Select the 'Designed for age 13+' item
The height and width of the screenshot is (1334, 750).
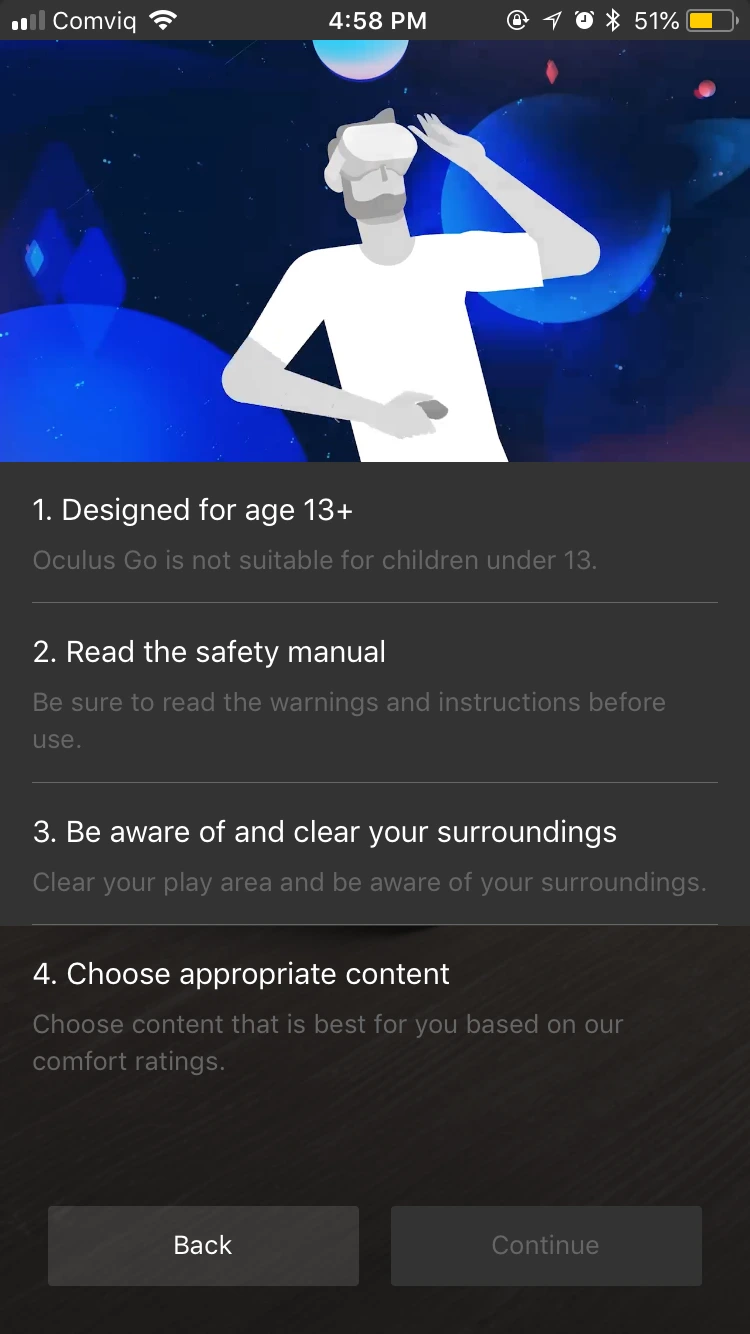pos(190,510)
